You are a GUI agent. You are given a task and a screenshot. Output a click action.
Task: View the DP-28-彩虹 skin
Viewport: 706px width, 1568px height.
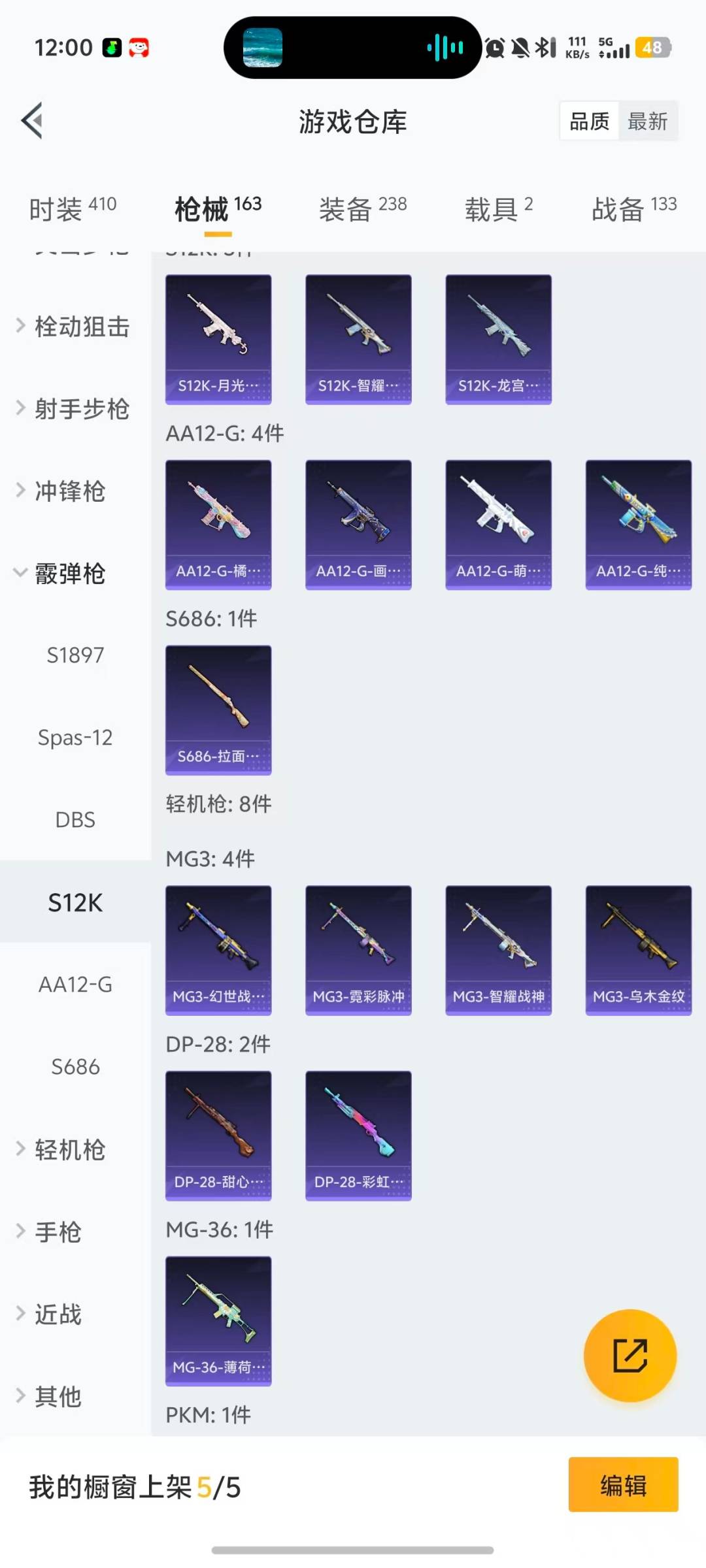358,1135
